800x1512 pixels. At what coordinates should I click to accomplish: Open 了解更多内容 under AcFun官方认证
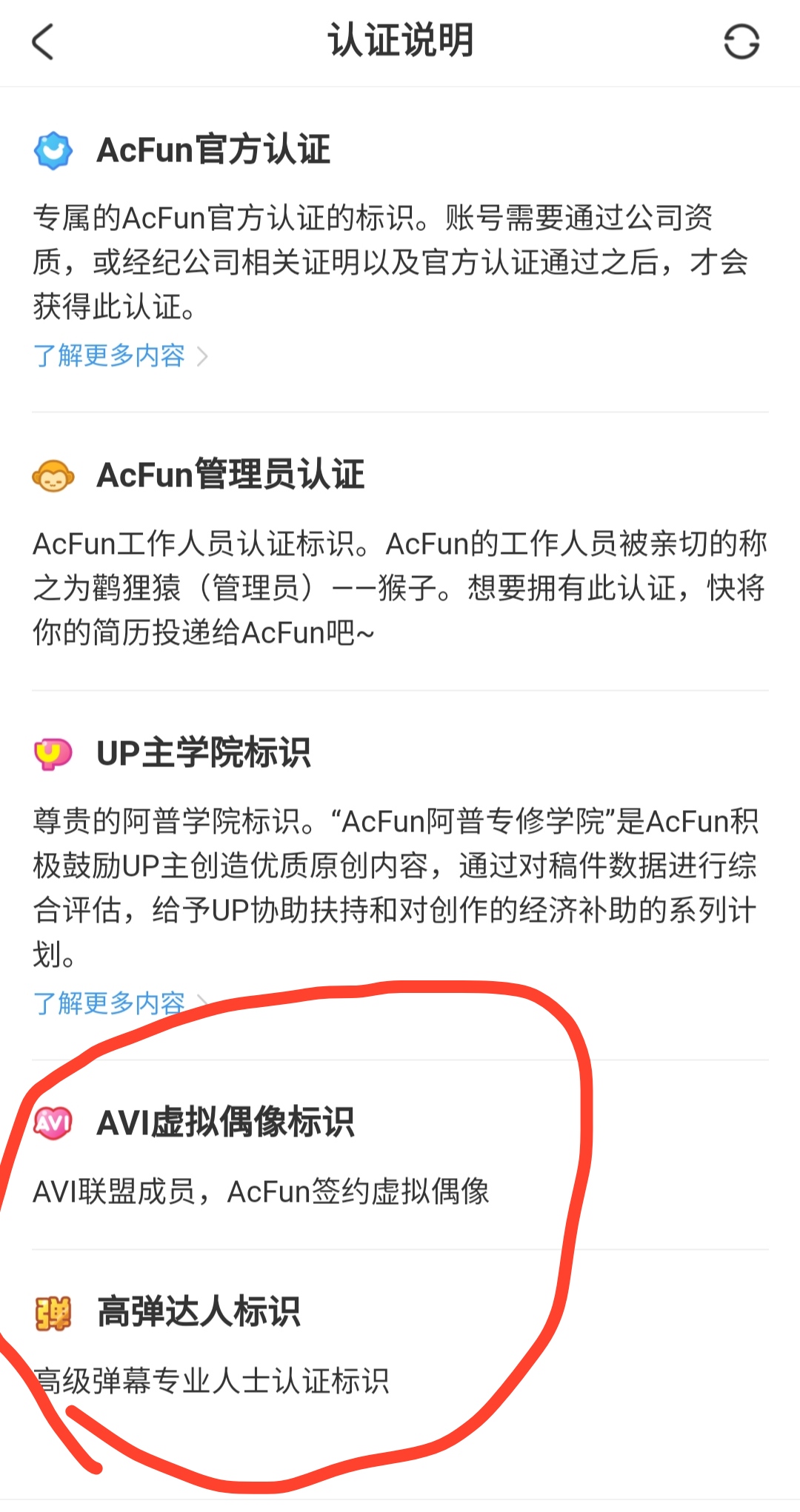point(119,356)
